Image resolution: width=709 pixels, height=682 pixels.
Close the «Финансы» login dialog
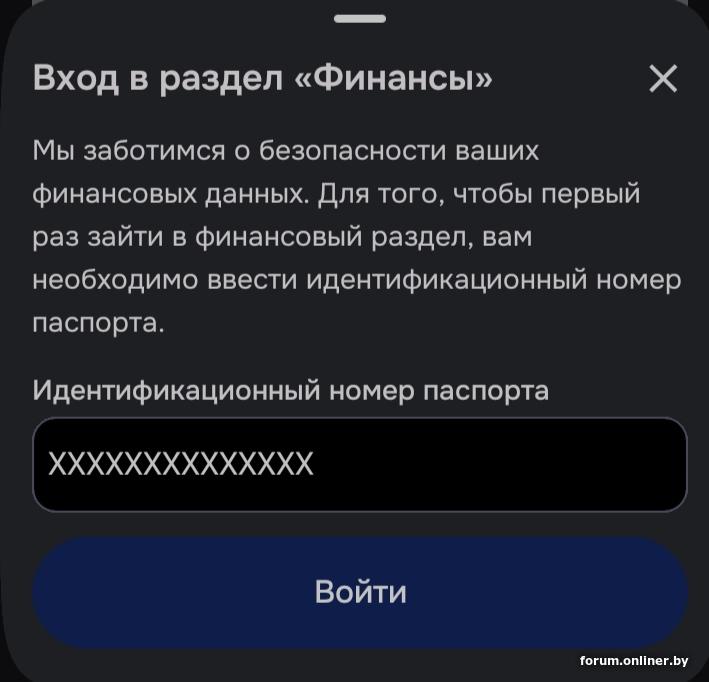tap(663, 79)
